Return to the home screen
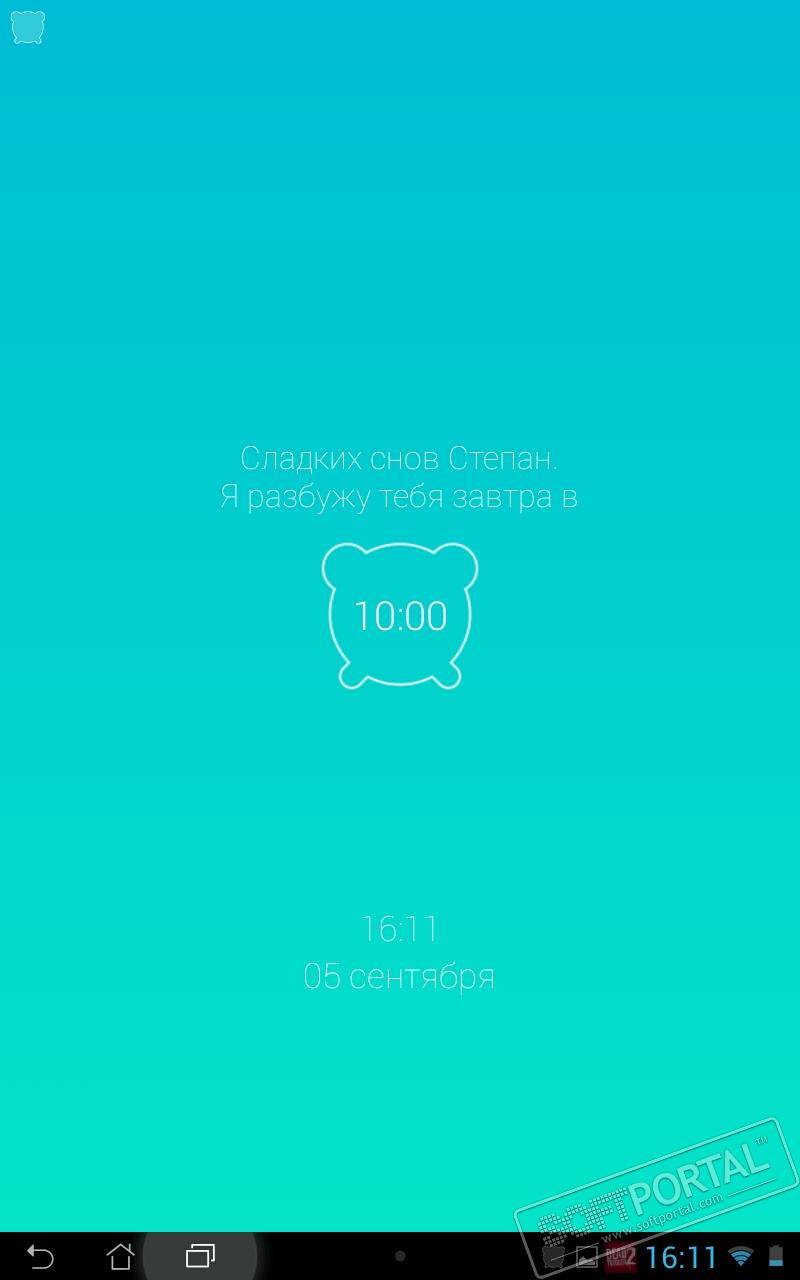The width and height of the screenshot is (800, 1280). coord(120,1256)
